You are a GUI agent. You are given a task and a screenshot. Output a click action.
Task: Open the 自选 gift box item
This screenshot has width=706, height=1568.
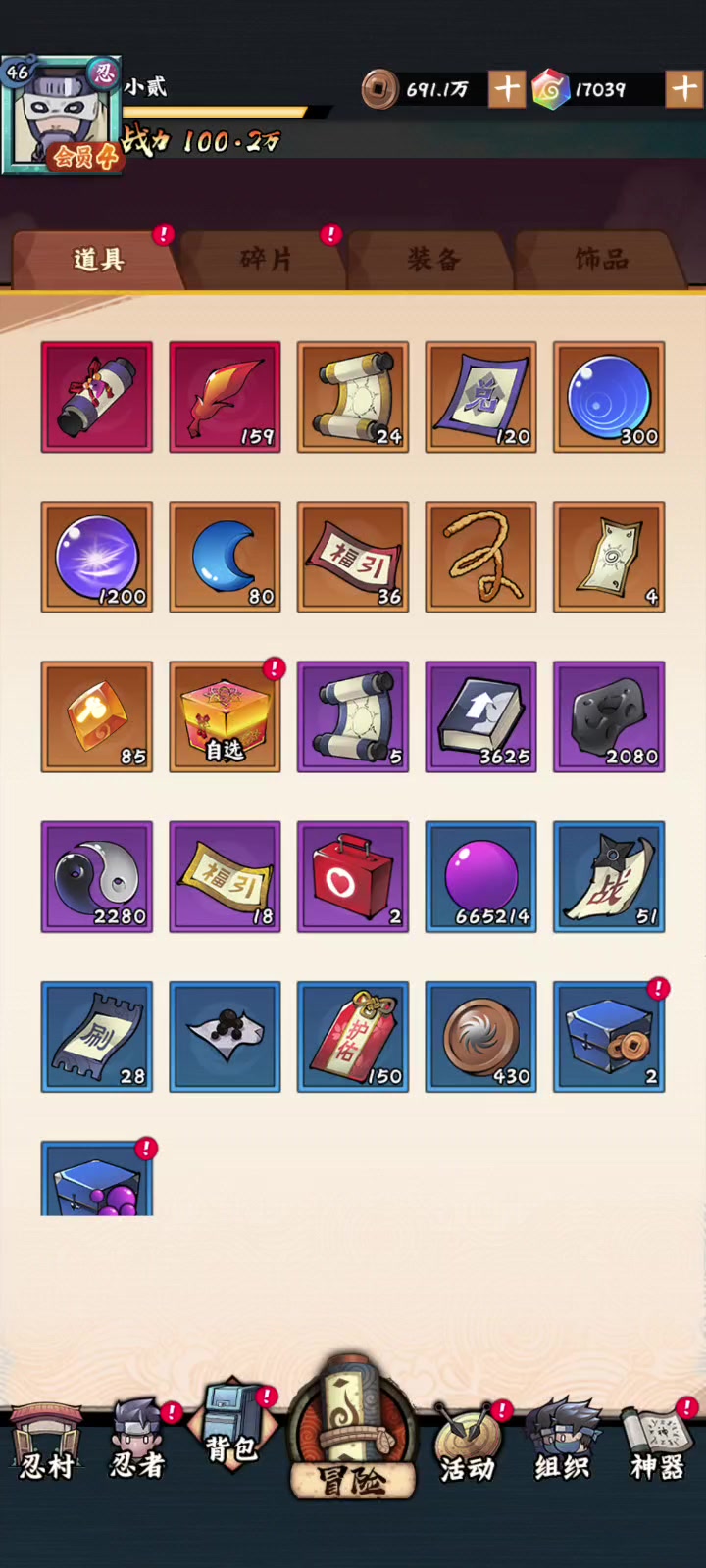coord(225,716)
